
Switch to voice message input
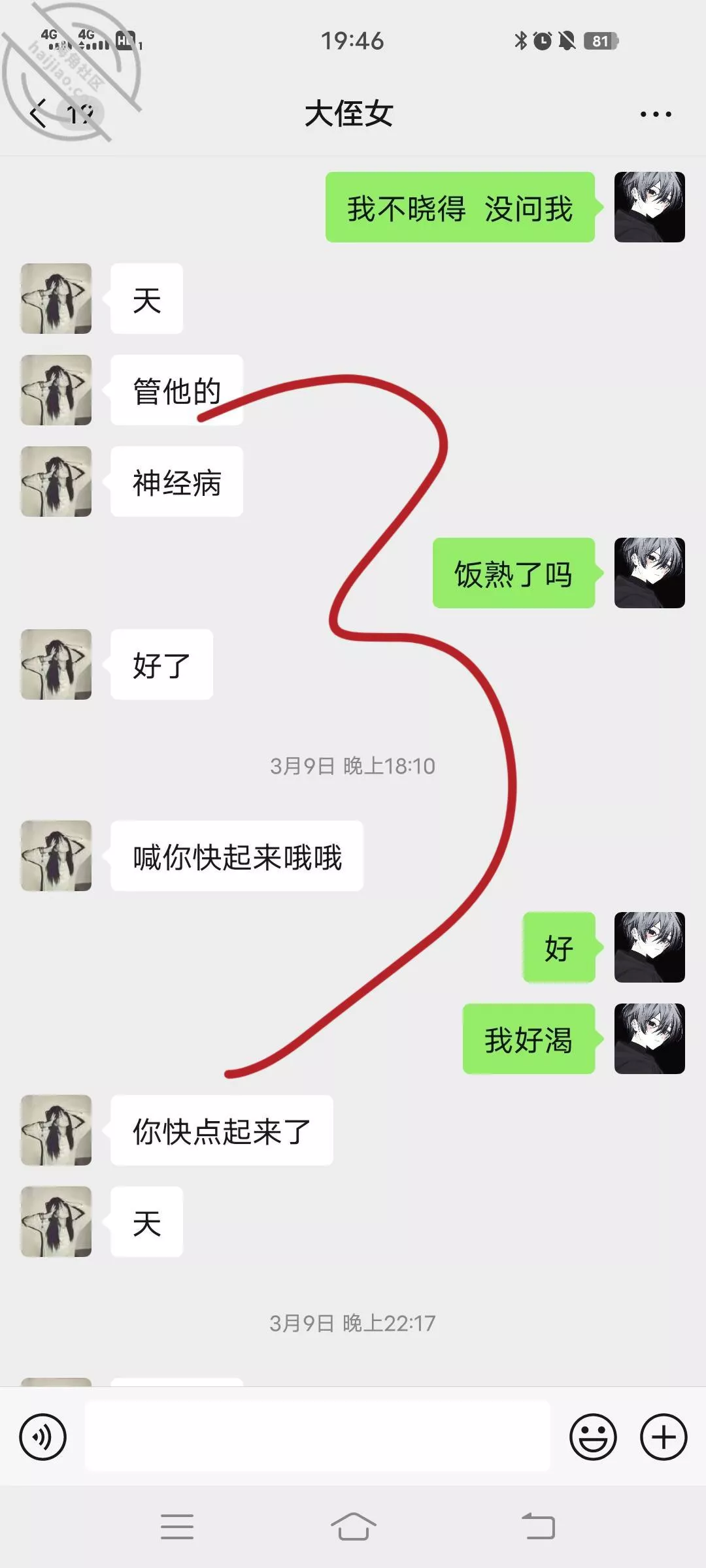43,1437
